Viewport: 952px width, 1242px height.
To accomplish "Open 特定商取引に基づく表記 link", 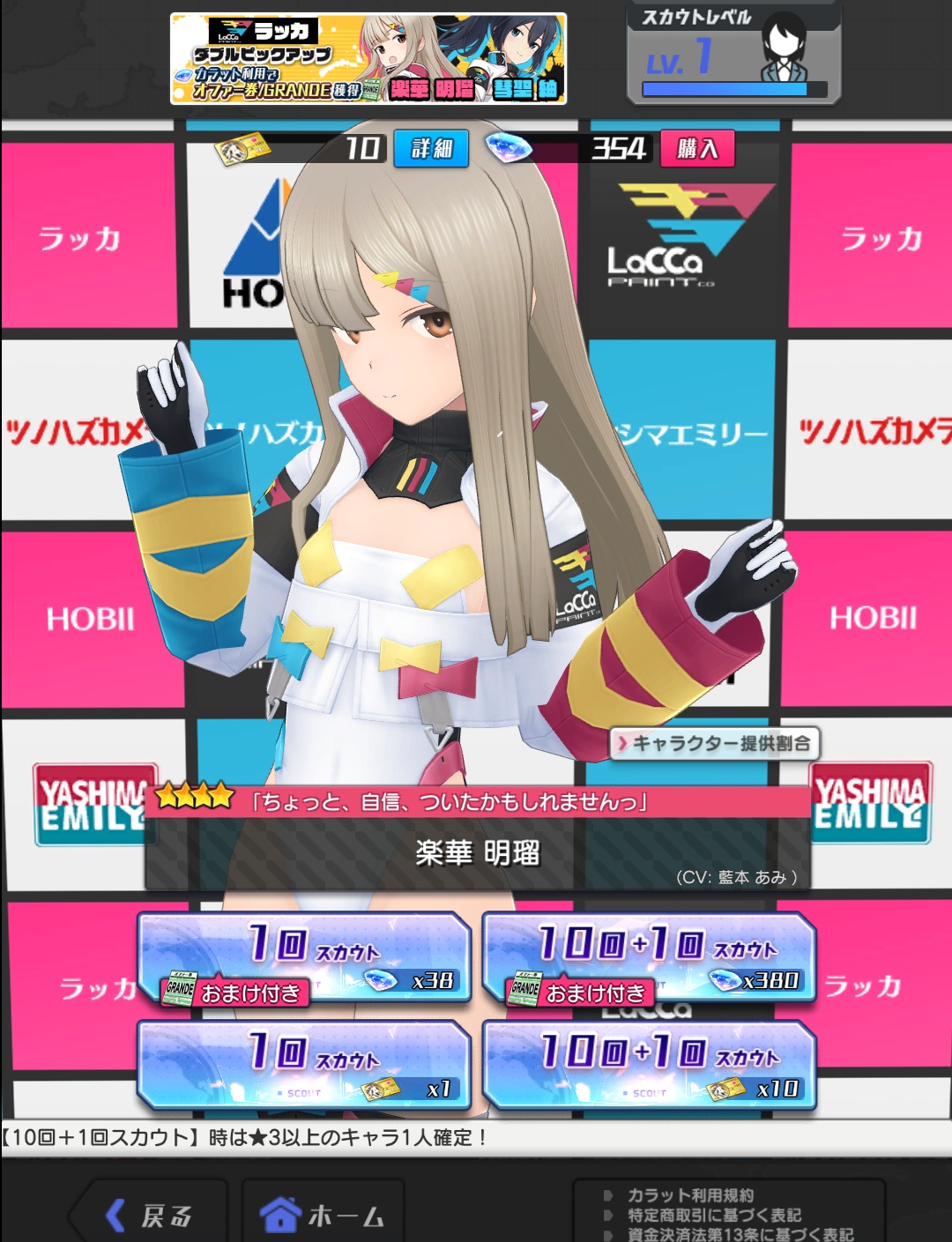I will 714,1215.
